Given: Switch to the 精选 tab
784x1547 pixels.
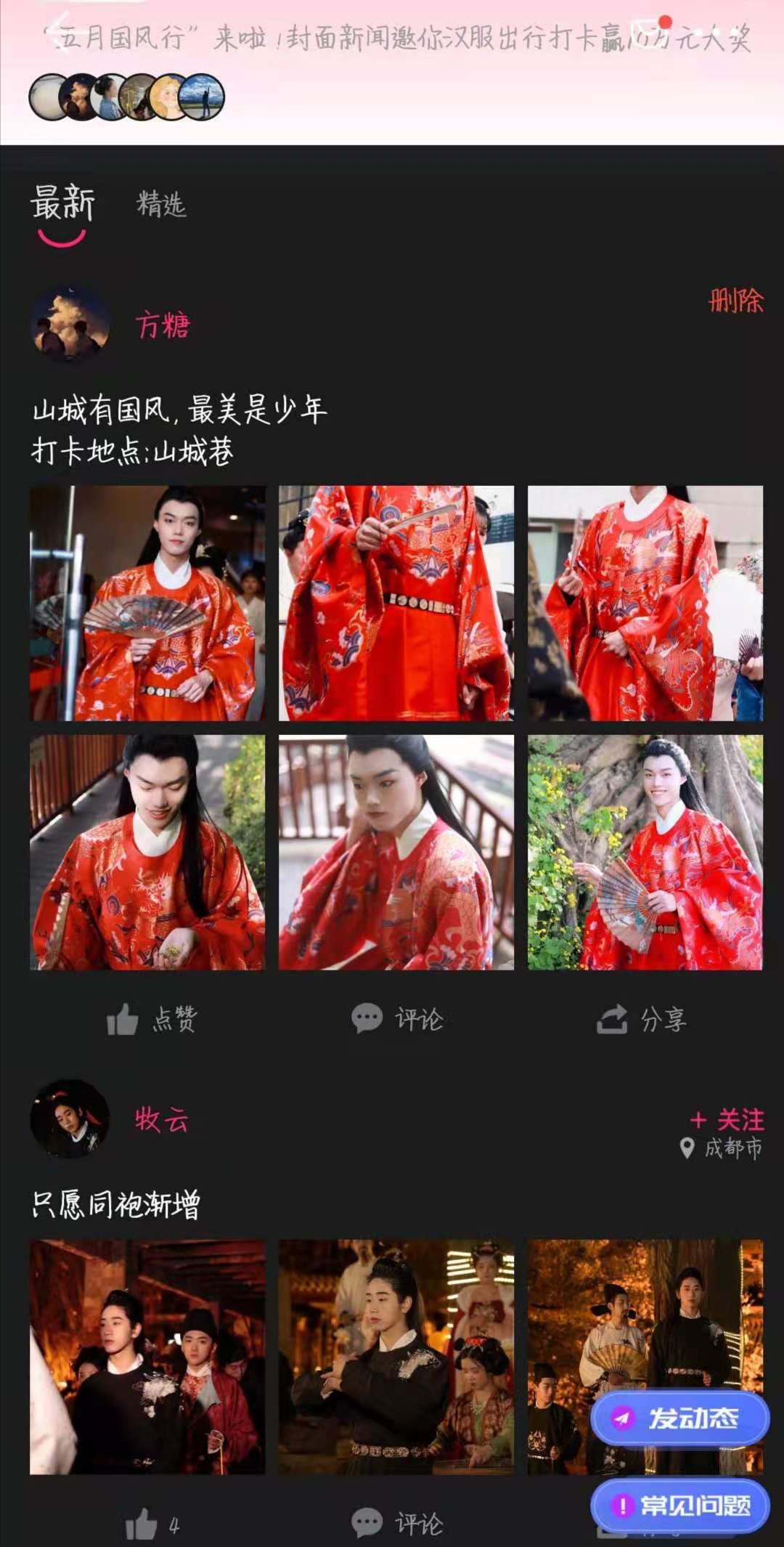Looking at the screenshot, I should coord(161,204).
